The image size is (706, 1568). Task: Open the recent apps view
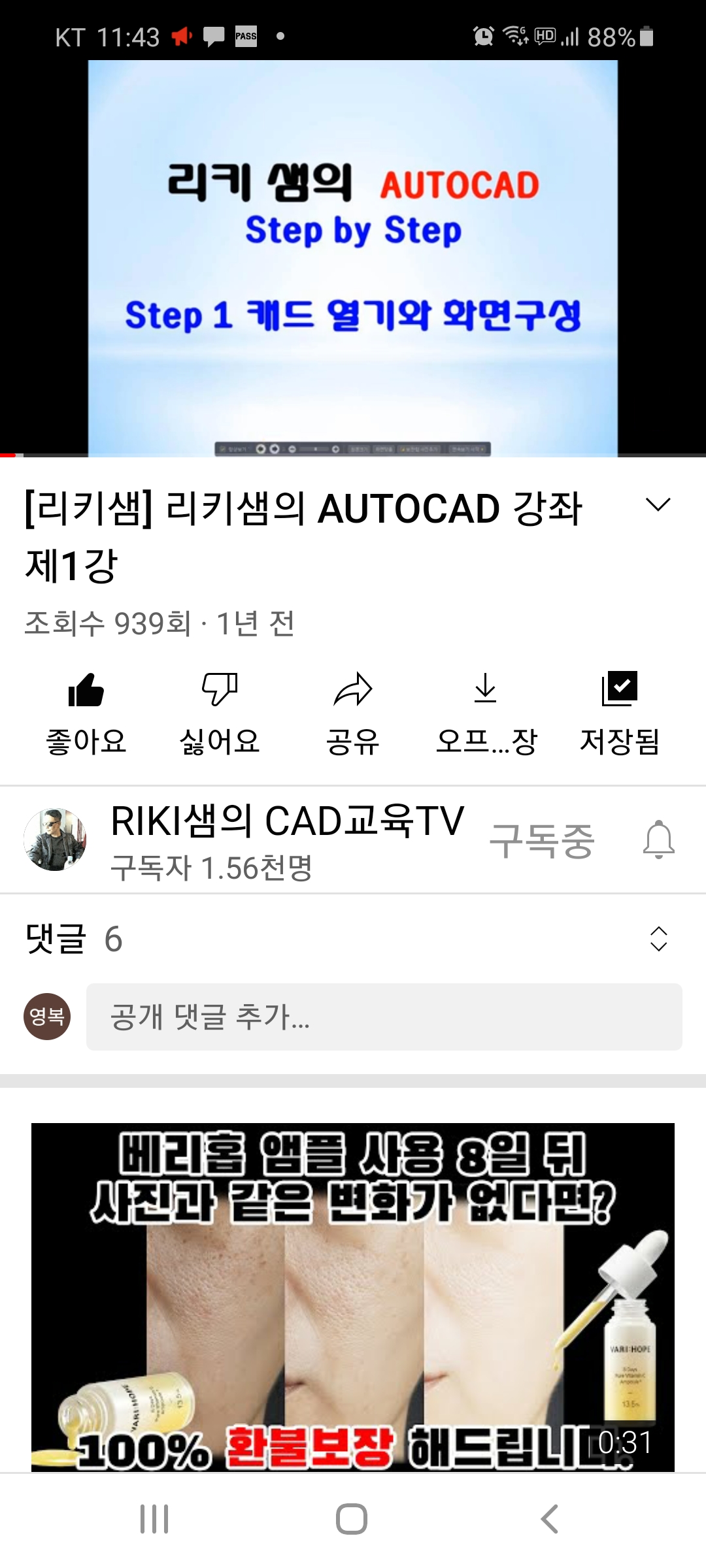click(x=155, y=1519)
